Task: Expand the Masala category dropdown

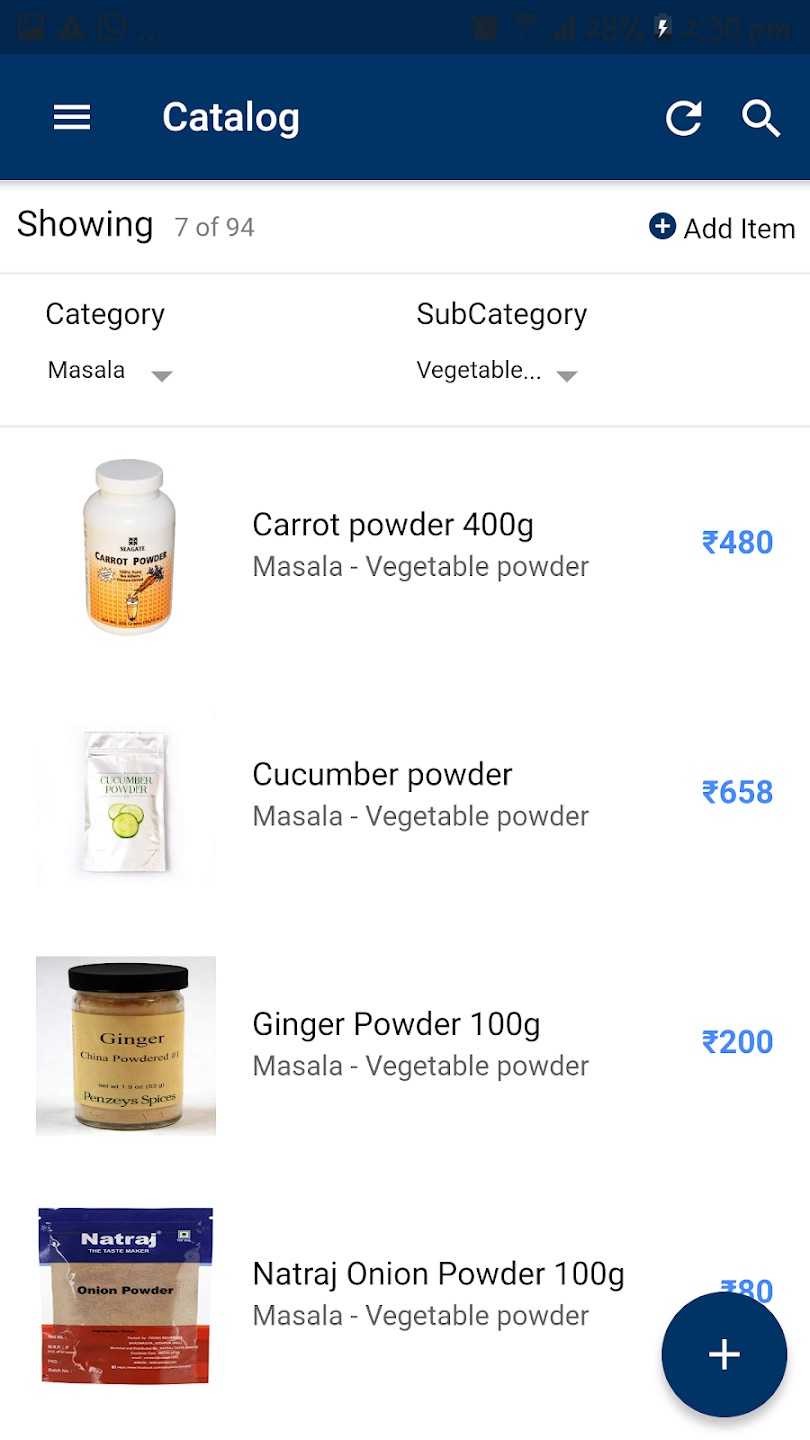Action: point(110,372)
